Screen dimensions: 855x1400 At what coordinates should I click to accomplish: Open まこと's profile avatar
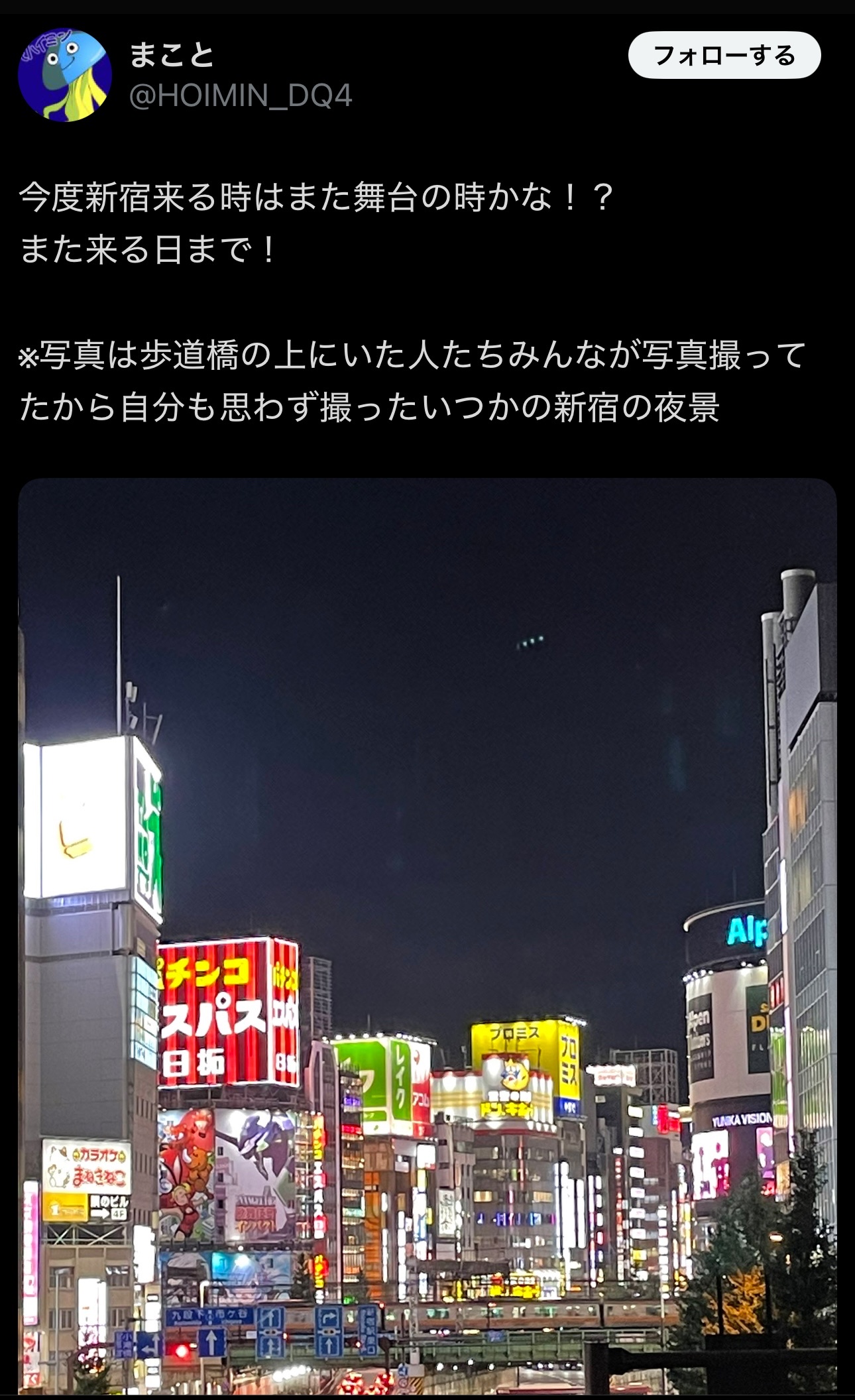[x=64, y=76]
